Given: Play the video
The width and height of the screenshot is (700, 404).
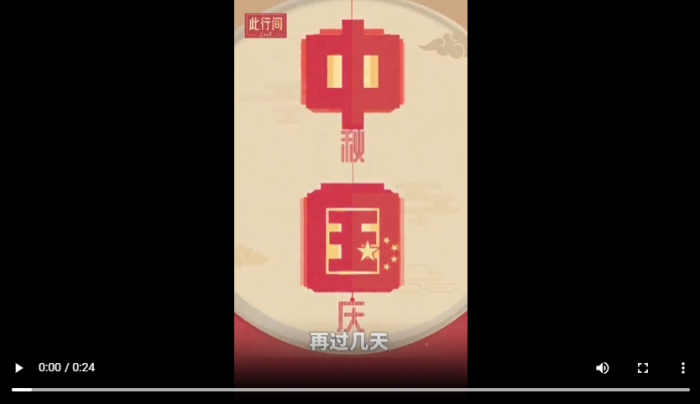Looking at the screenshot, I should 18,368.
